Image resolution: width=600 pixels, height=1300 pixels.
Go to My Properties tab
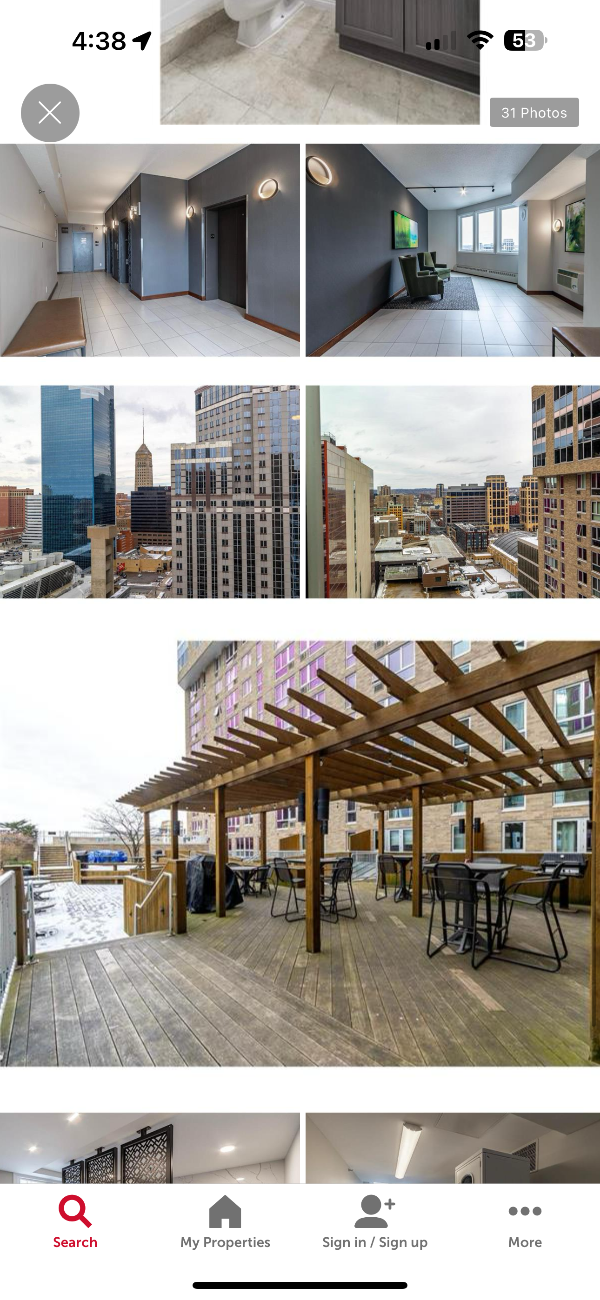coord(225,1222)
